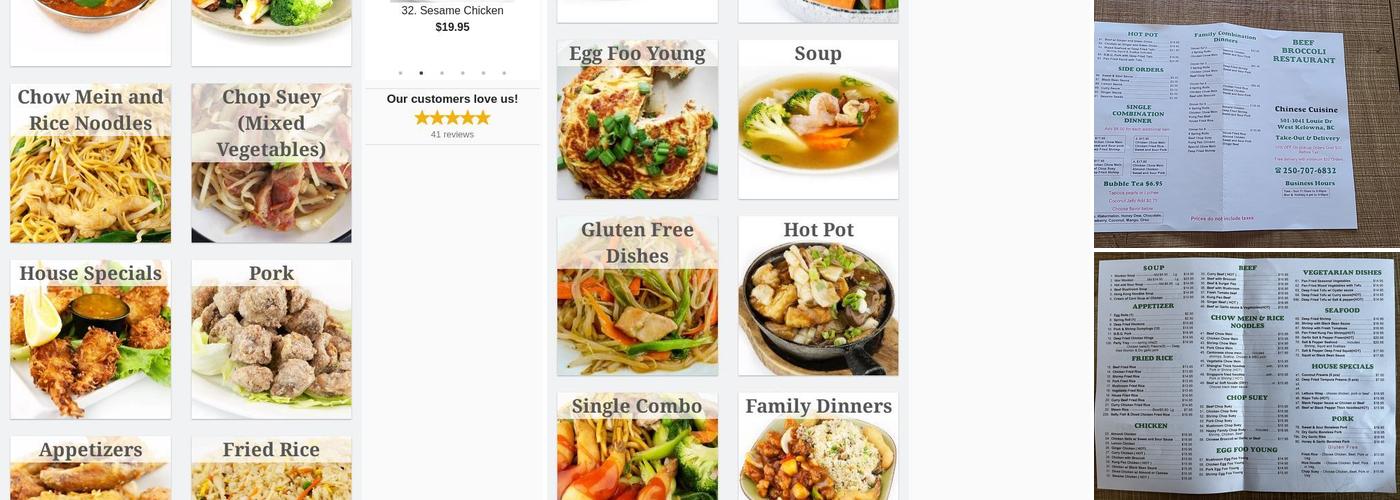Open Gluten Free Dishes category
The width and height of the screenshot is (1400, 500).
click(x=637, y=296)
